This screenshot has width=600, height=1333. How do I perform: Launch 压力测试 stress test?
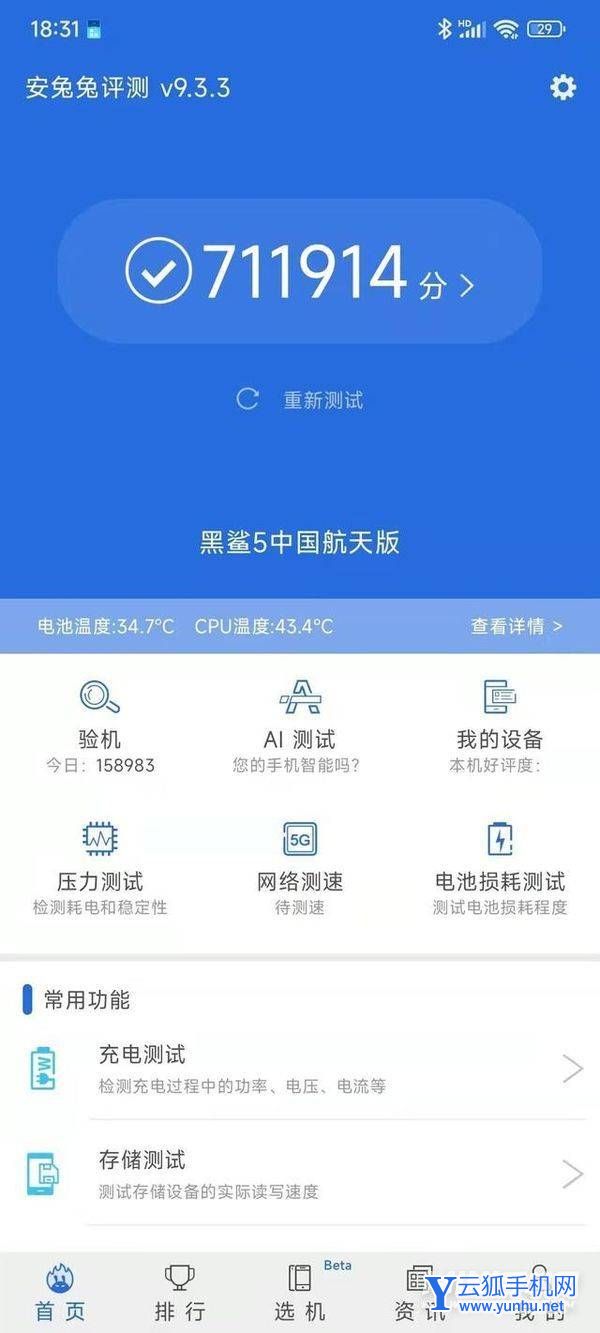[100, 866]
